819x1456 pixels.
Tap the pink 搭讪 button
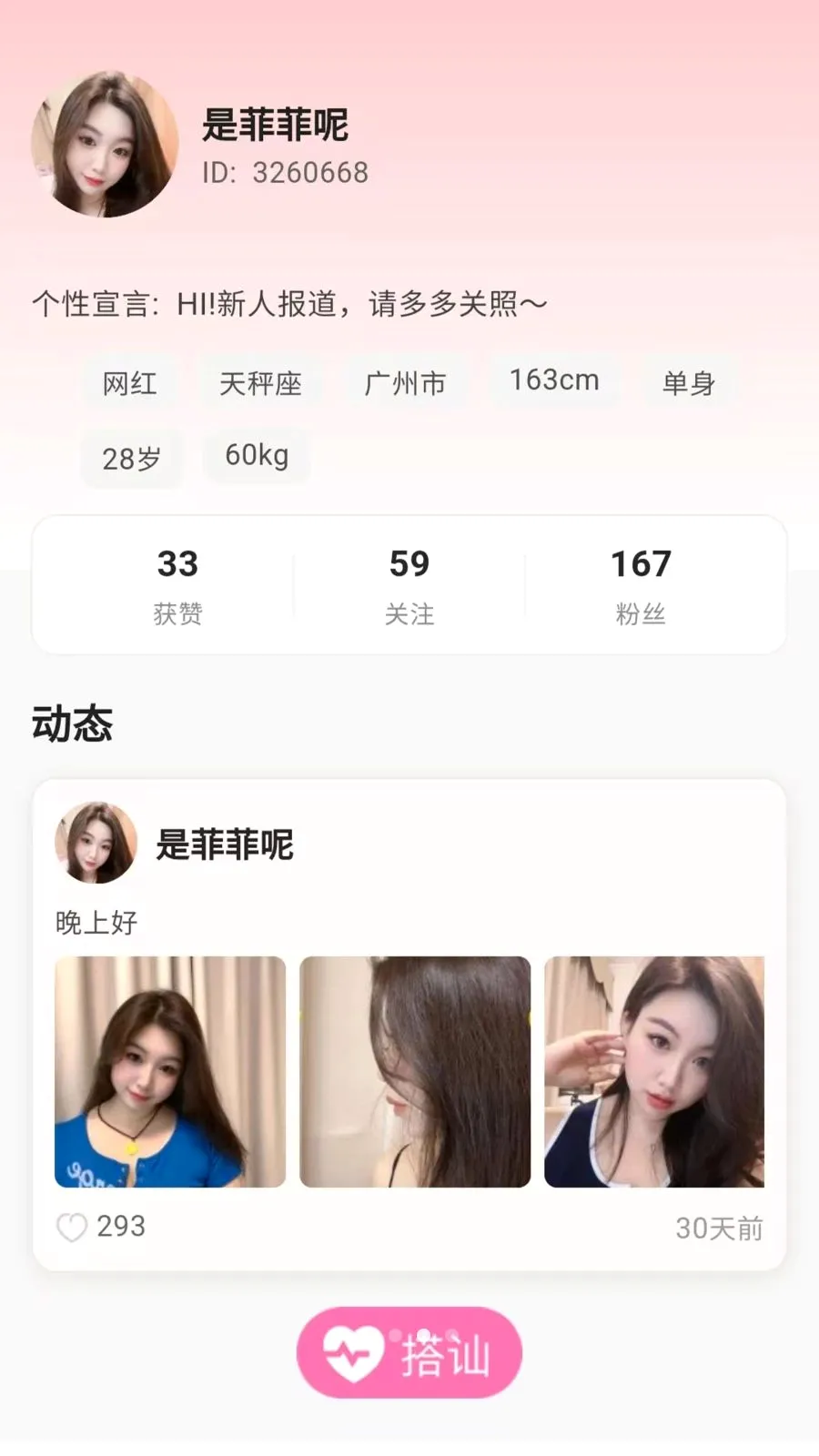coord(409,1352)
